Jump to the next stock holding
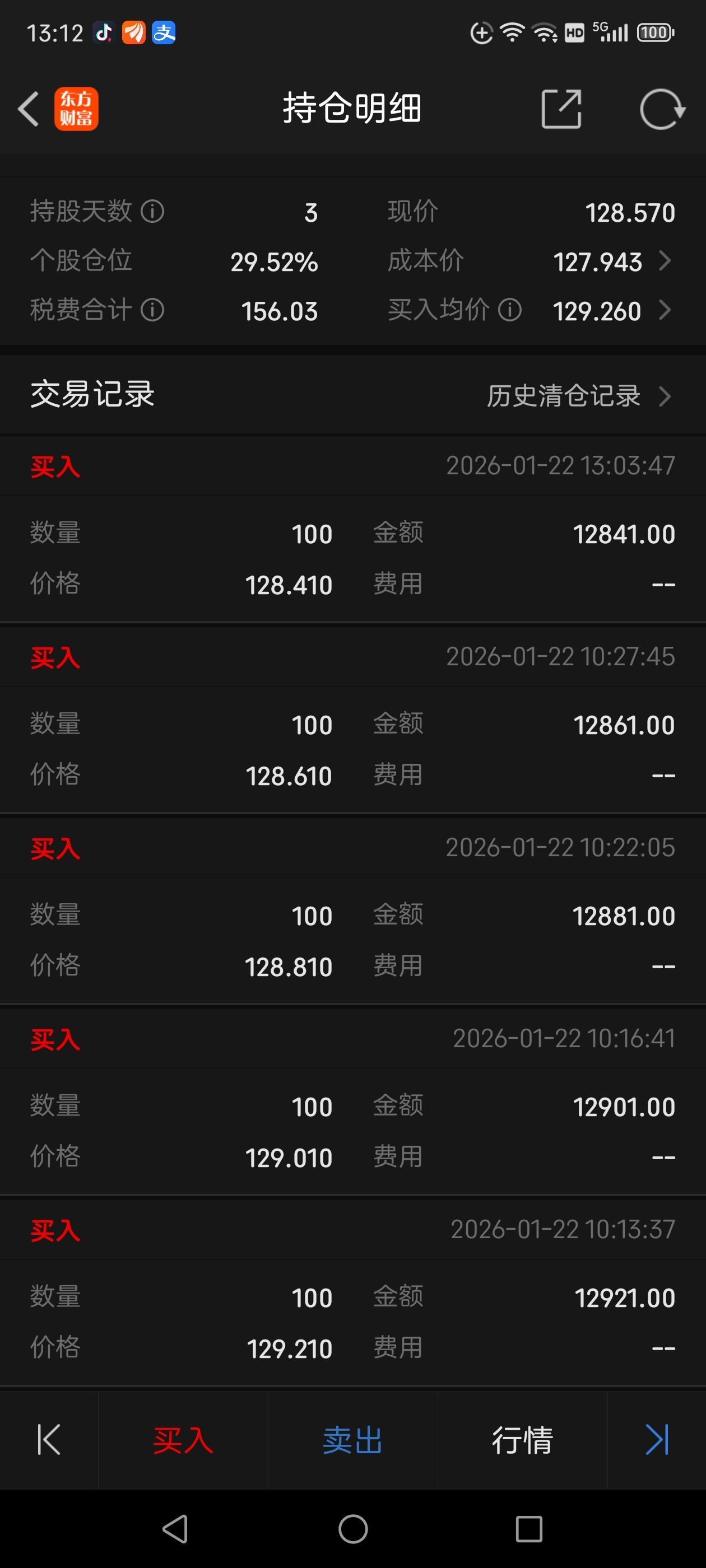The width and height of the screenshot is (706, 1568). [x=657, y=1440]
